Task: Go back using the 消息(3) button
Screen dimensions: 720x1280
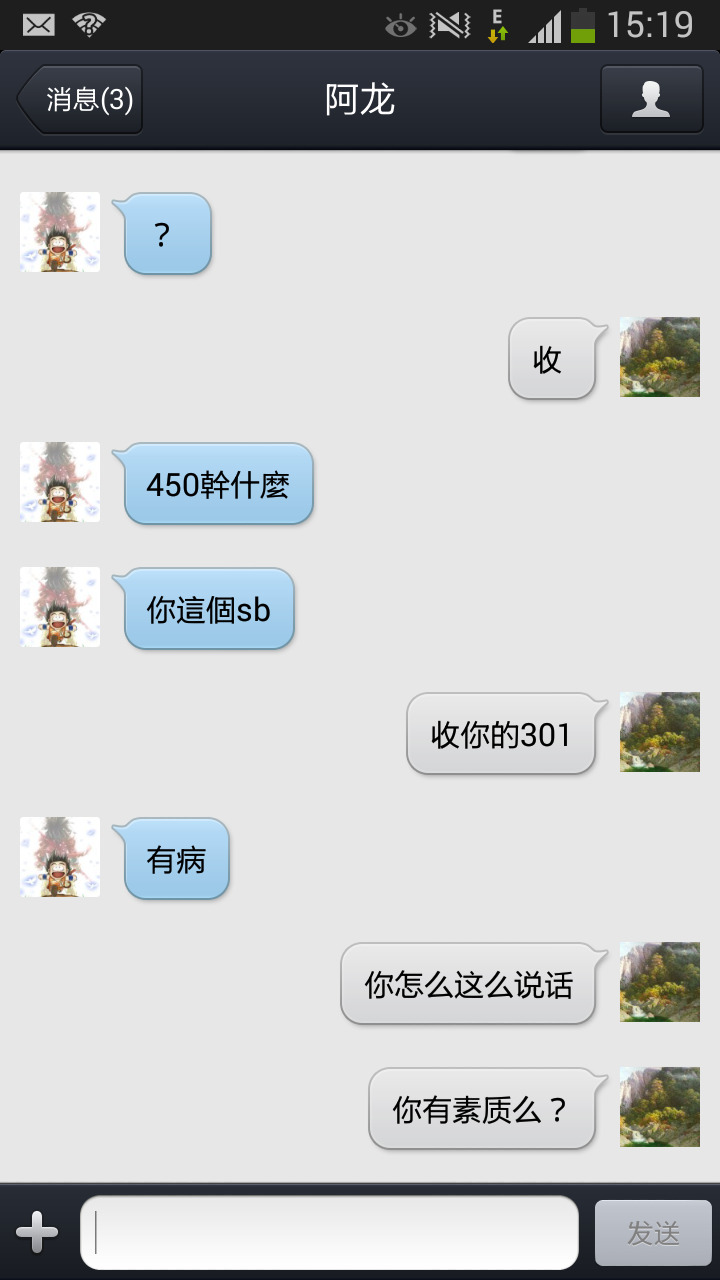Action: pos(81,99)
